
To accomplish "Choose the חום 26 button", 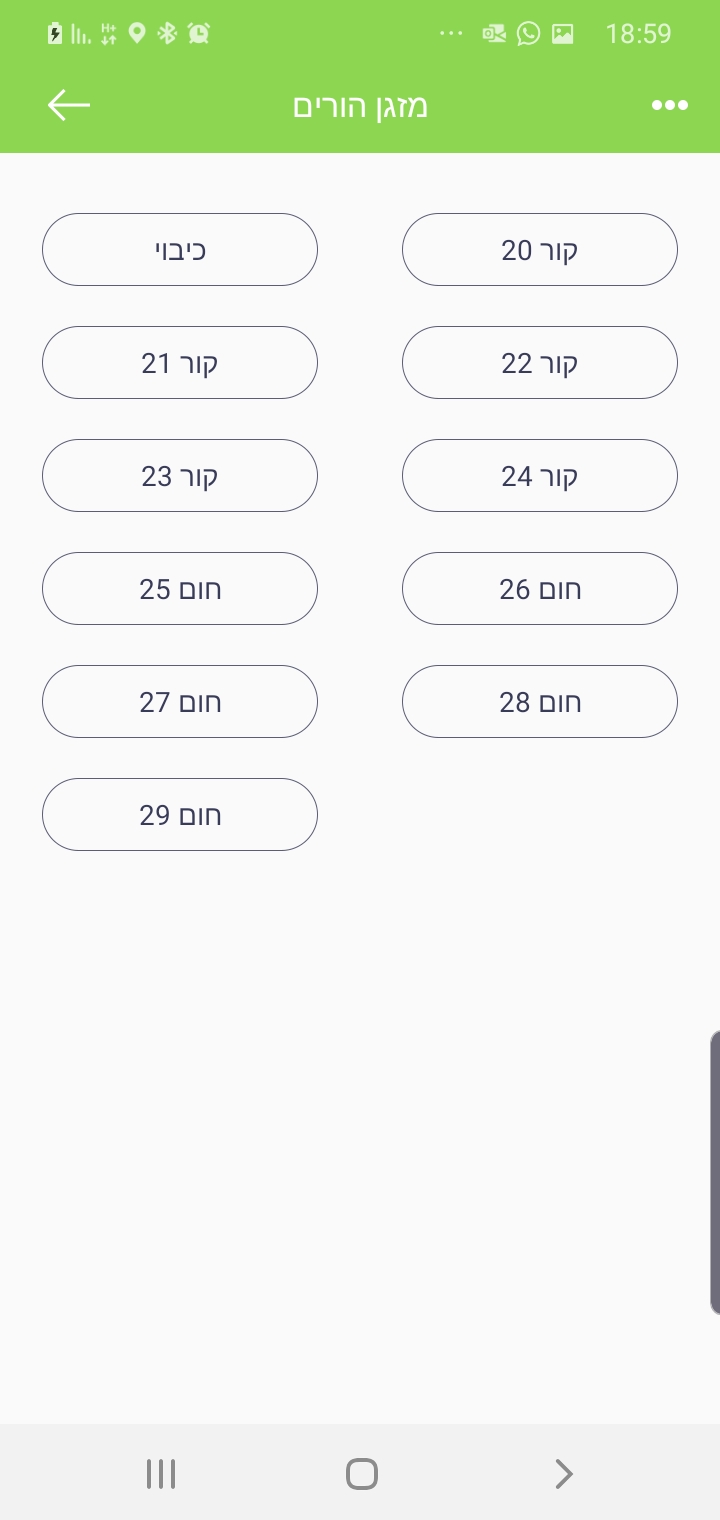I will coord(540,588).
